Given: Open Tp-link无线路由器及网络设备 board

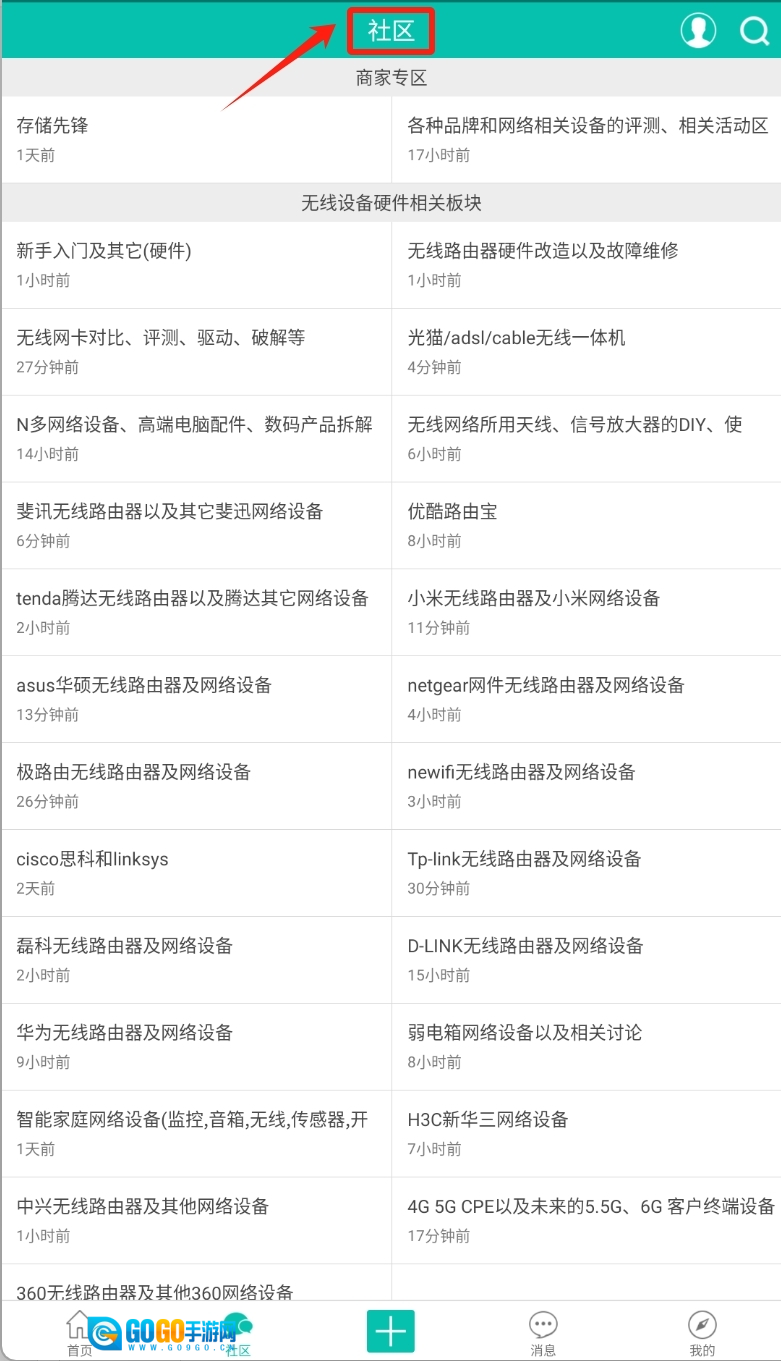Looking at the screenshot, I should click(x=586, y=872).
